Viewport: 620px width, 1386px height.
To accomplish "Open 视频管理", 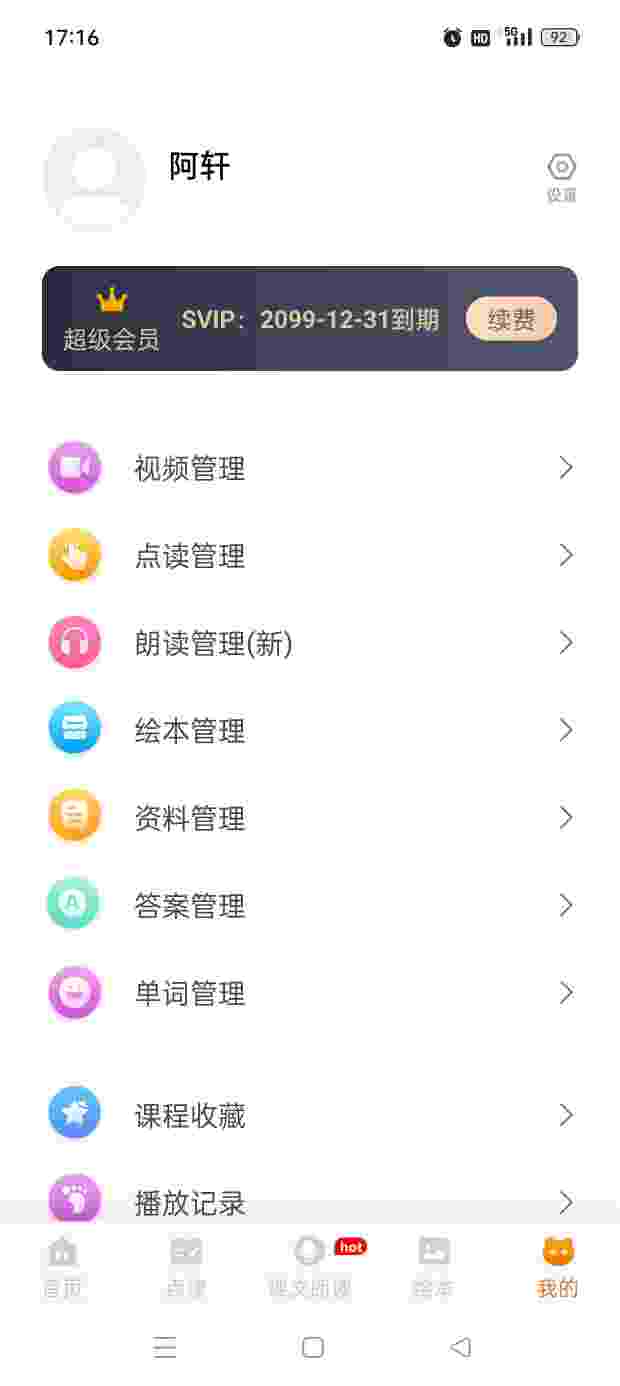I will click(310, 468).
